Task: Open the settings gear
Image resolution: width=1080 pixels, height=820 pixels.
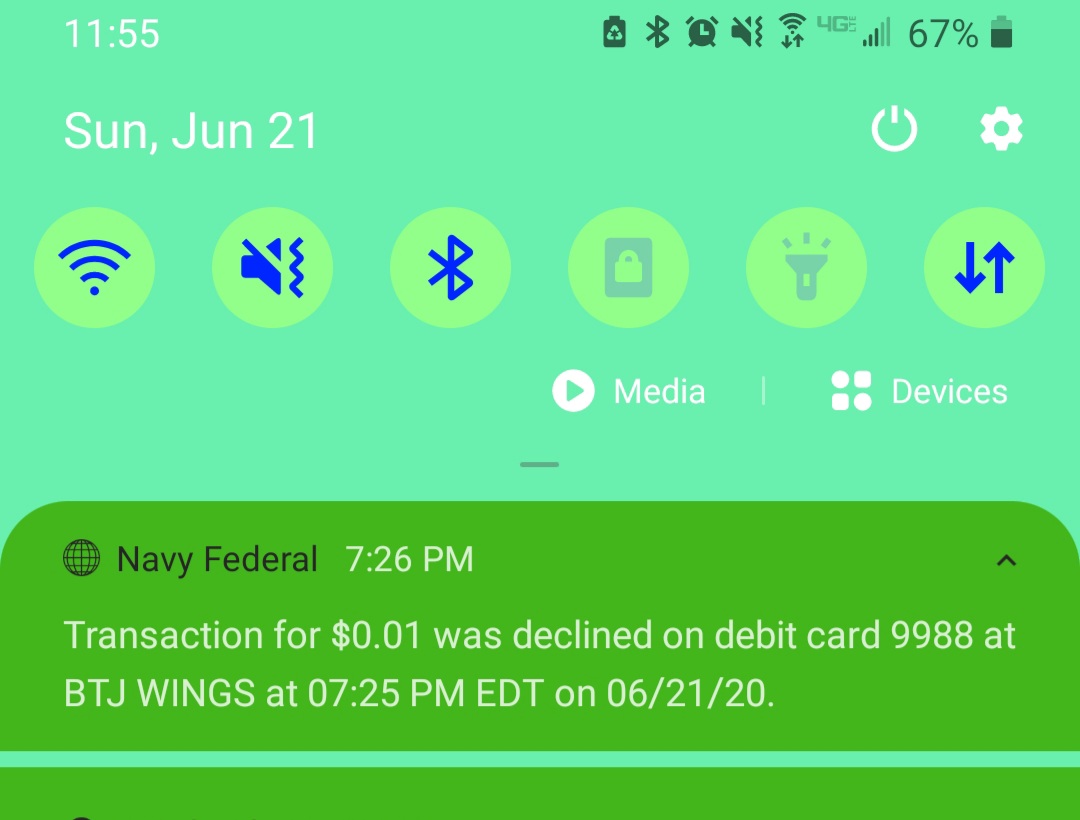Action: pyautogui.click(x=1001, y=130)
